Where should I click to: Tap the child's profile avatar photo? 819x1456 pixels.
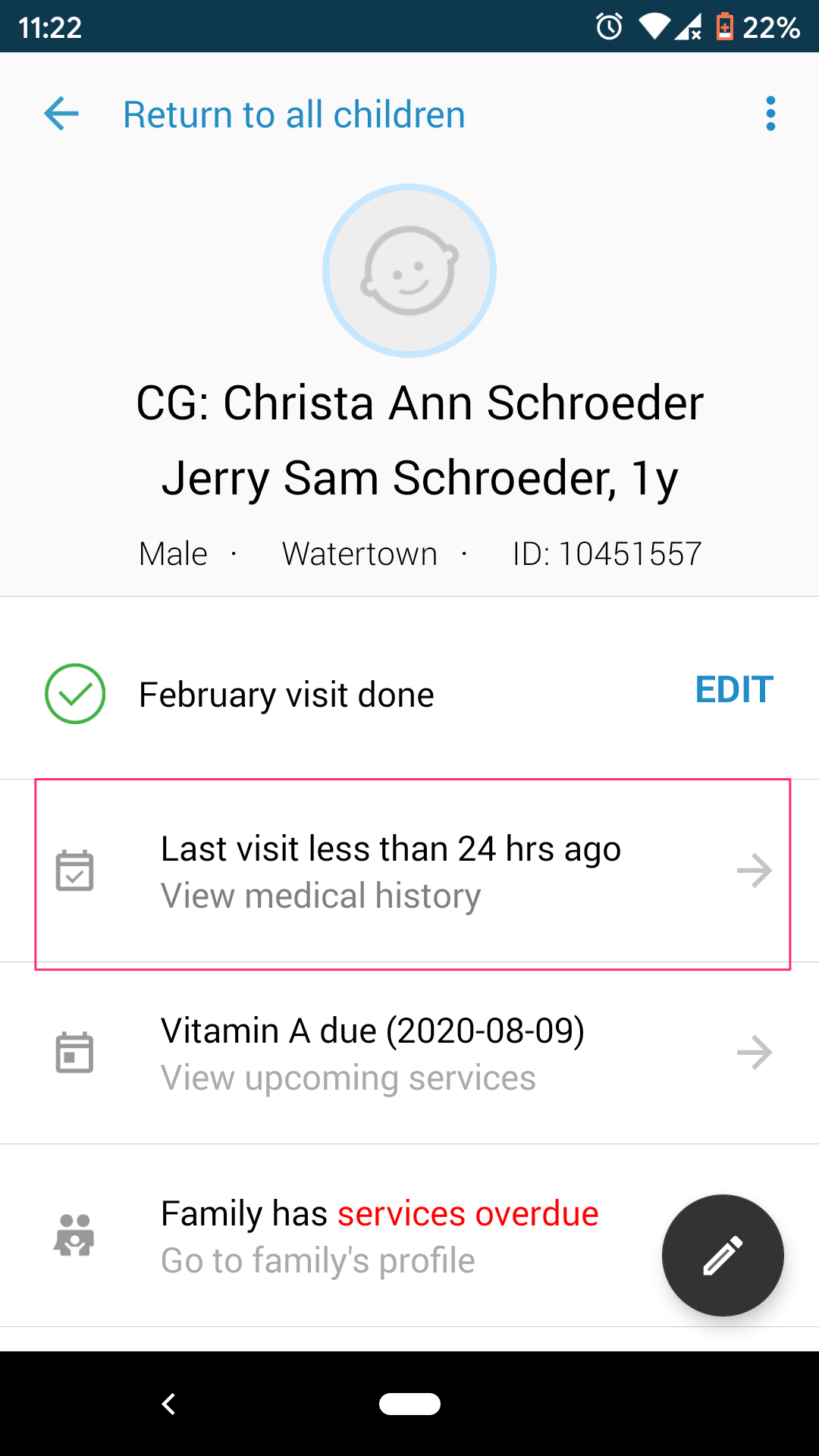pyautogui.click(x=409, y=270)
